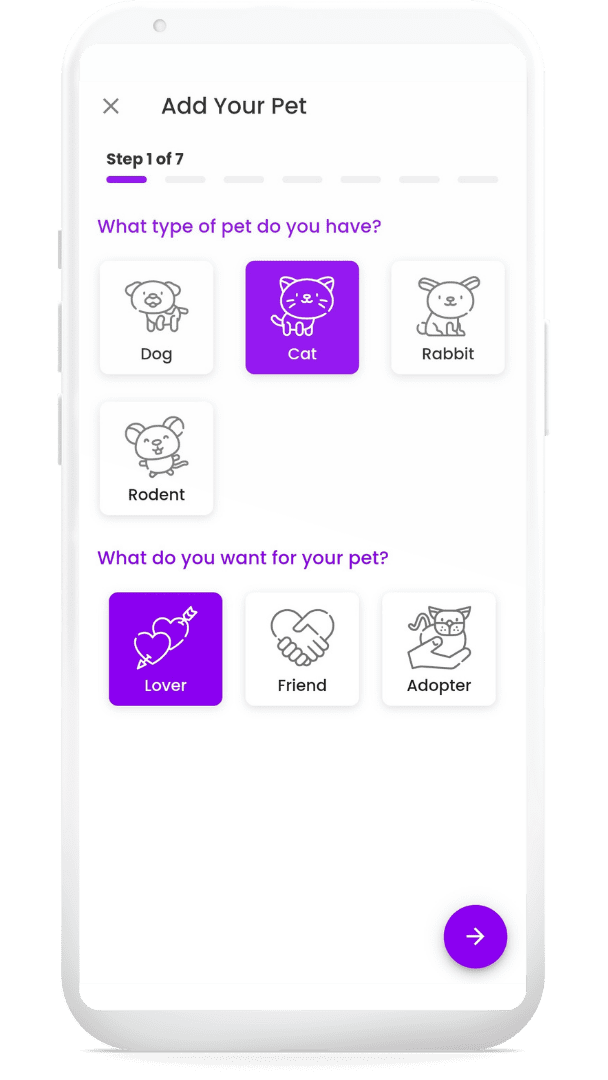Viewport: 608px width, 1080px height.
Task: Close the Add Your Pet screen
Action: tap(111, 106)
